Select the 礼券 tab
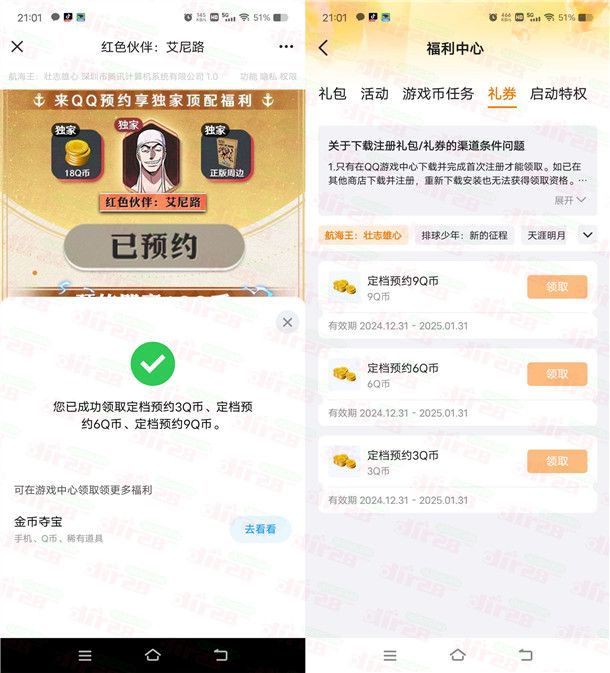The image size is (610, 673). [502, 93]
